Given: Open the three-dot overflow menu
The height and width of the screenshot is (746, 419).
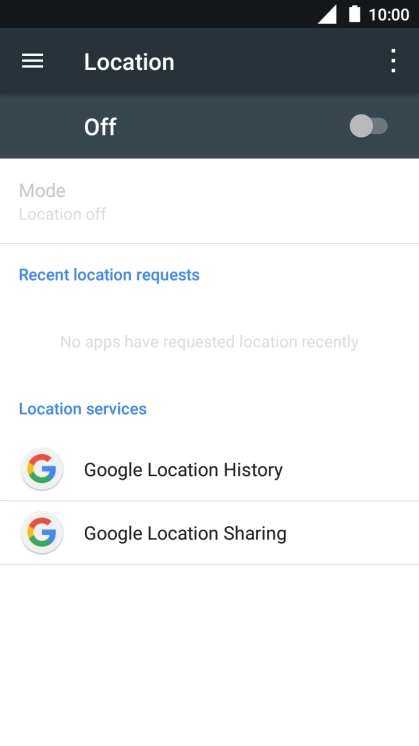Looking at the screenshot, I should (393, 61).
